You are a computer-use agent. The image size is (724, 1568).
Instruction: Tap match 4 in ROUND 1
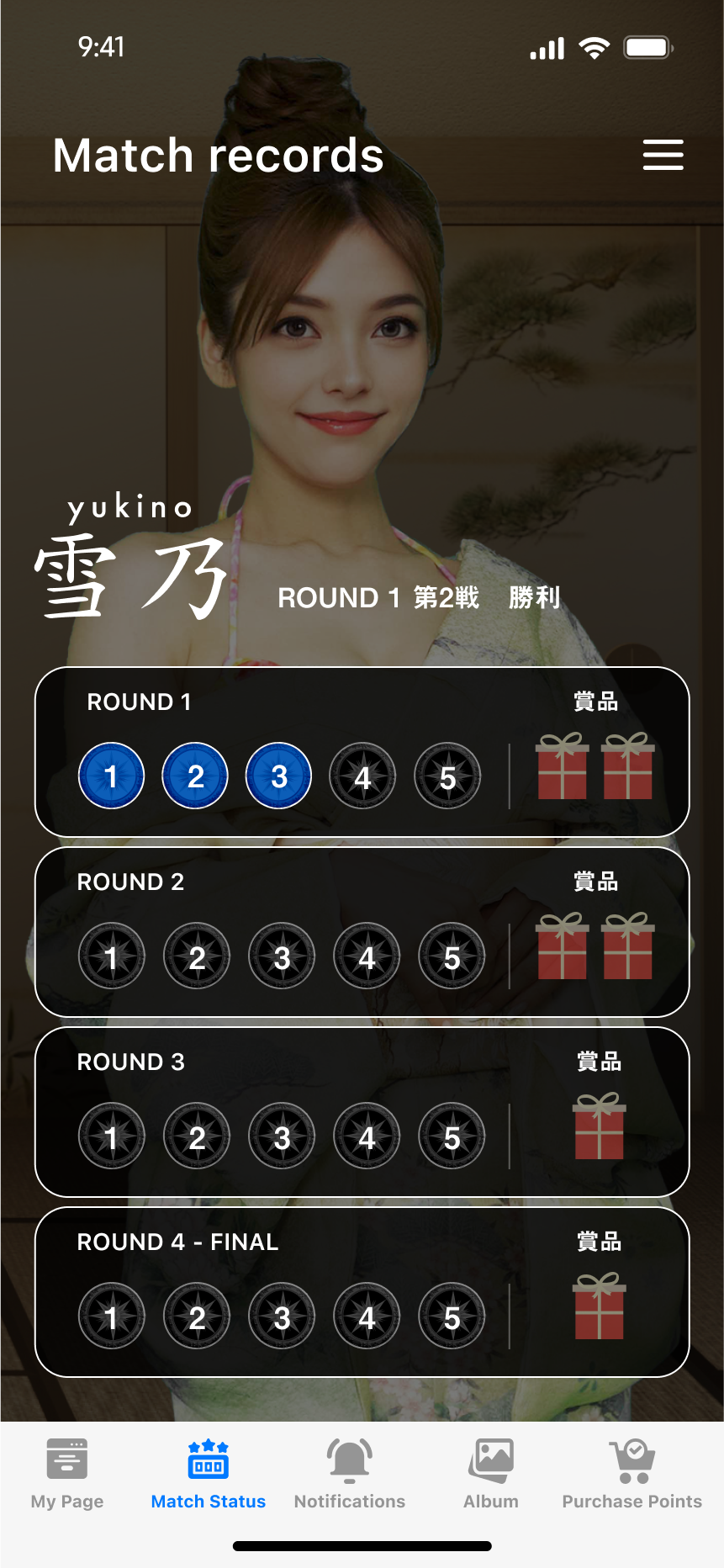(x=362, y=776)
